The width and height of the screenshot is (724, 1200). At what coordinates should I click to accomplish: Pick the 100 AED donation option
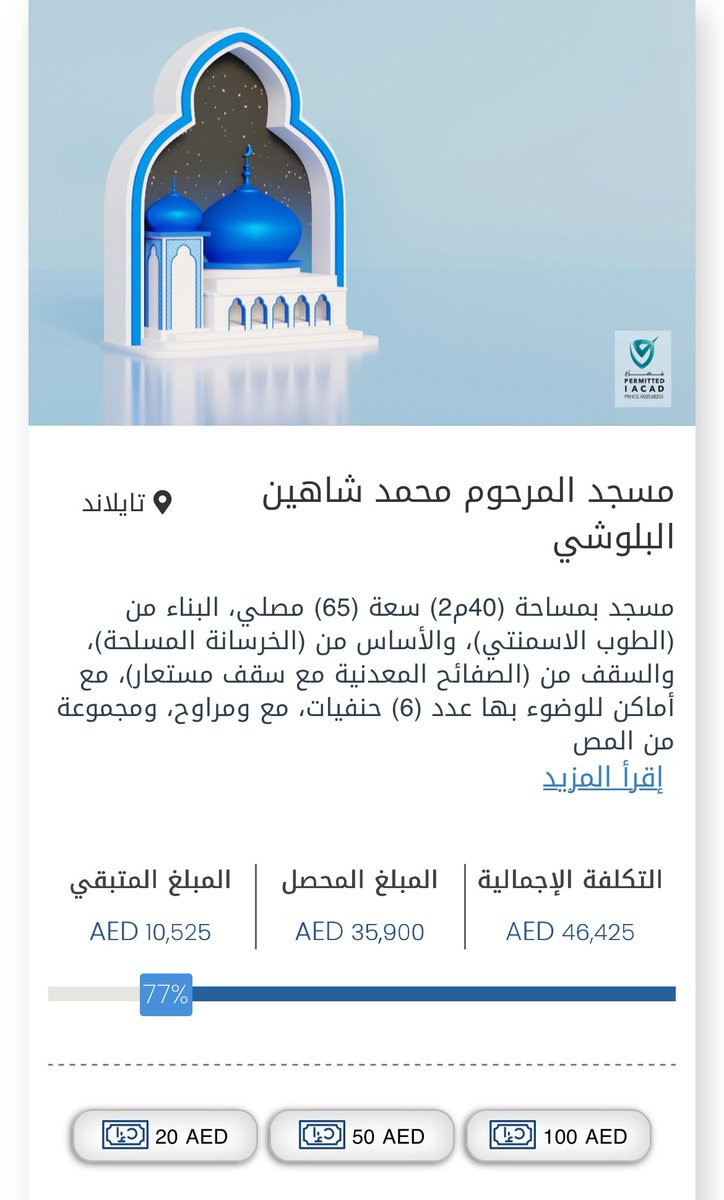[558, 1136]
